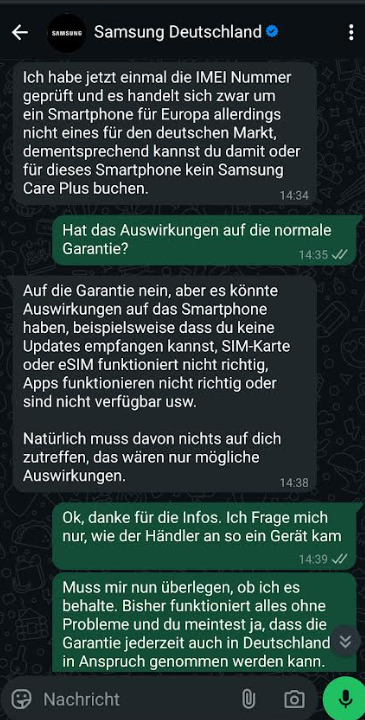Open the three-dot overflow menu

[x=351, y=32]
